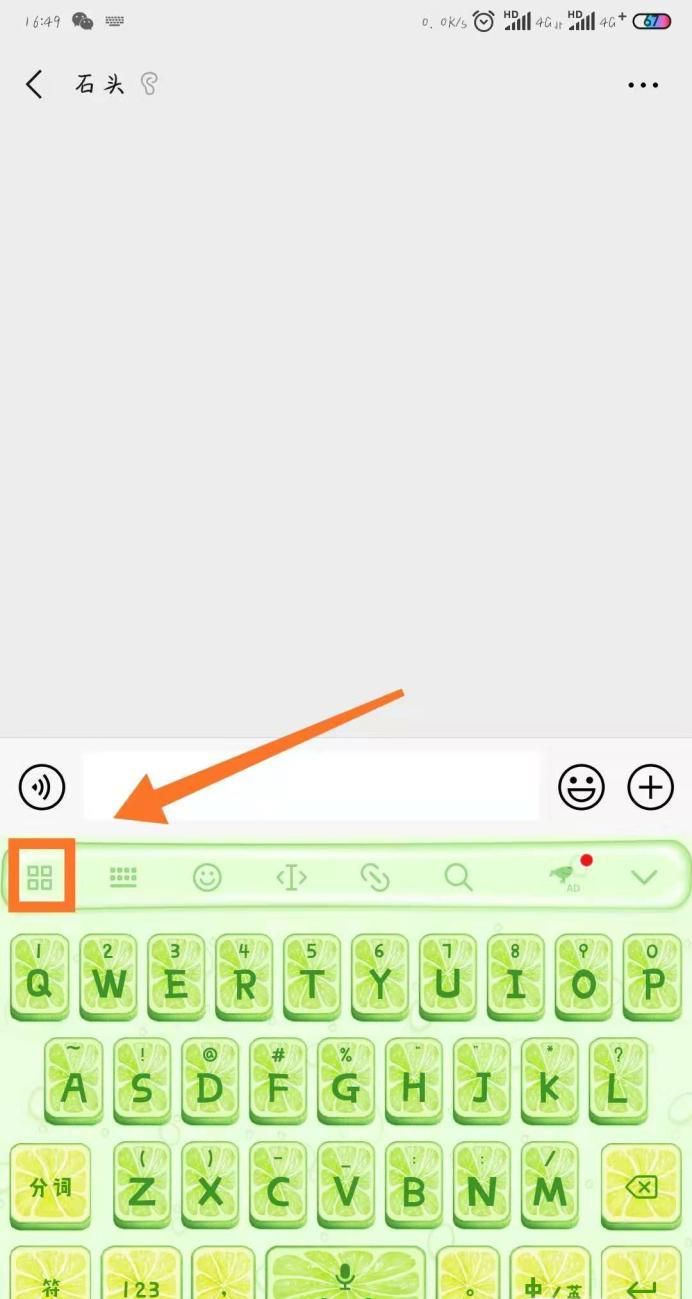Open the keyboard toolbar smiley emoji
This screenshot has width=692, height=1299.
point(207,878)
